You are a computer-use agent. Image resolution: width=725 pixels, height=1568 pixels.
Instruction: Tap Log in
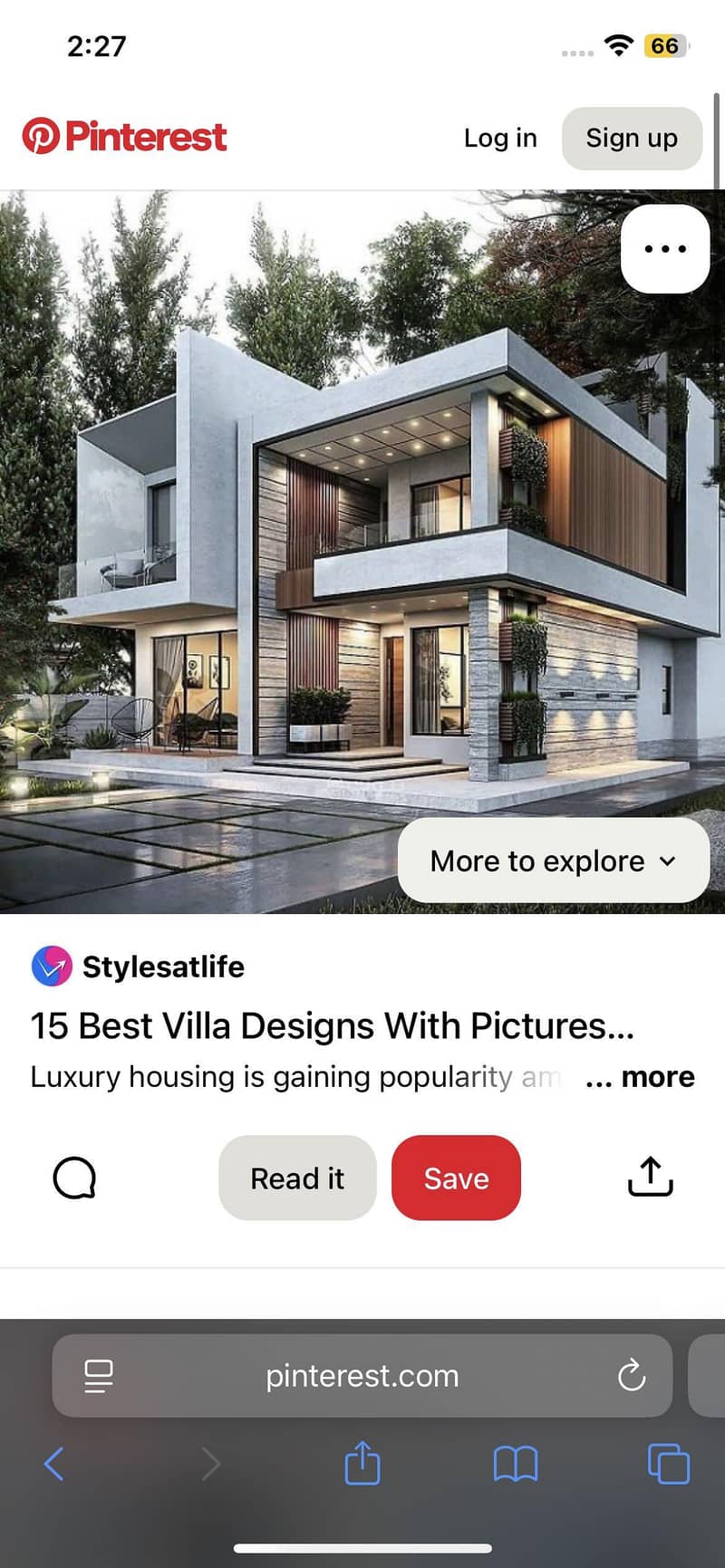500,138
